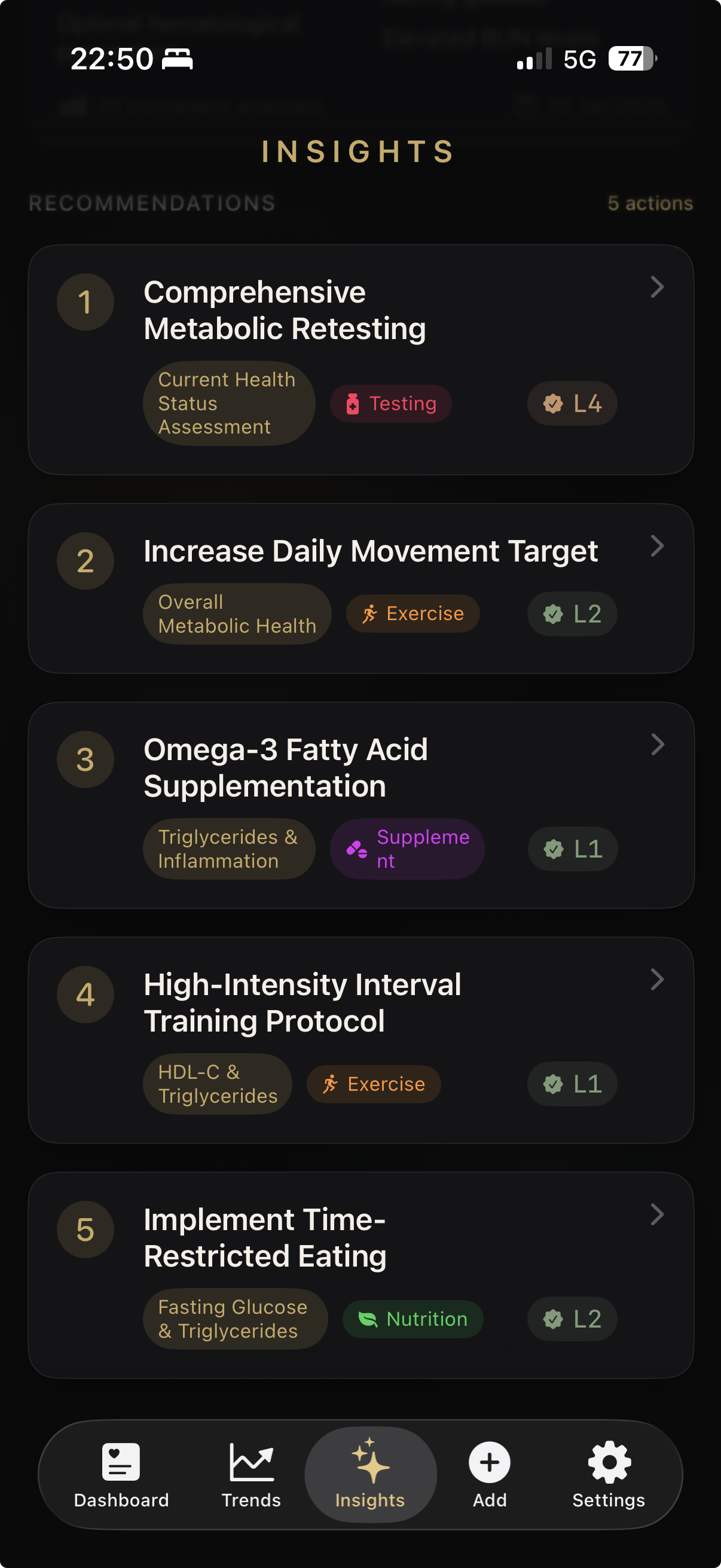Screen dimensions: 721x1568
Task: Open the Trends chart icon
Action: [x=251, y=1462]
